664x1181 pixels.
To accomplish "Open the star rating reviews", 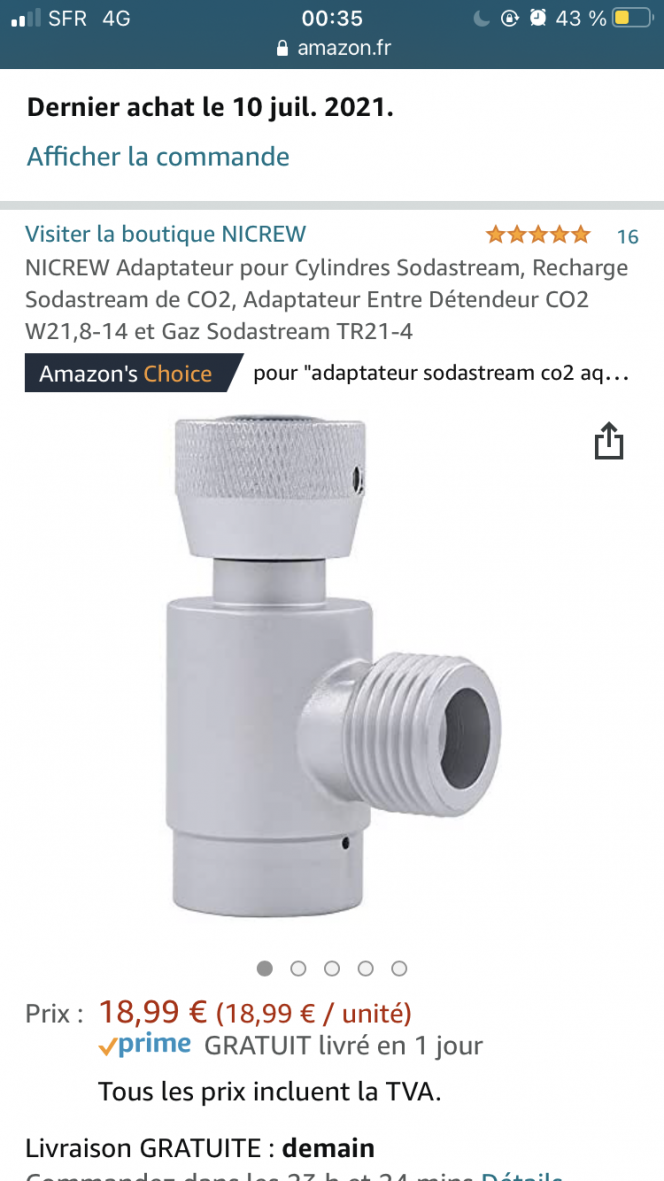I will pyautogui.click(x=538, y=235).
